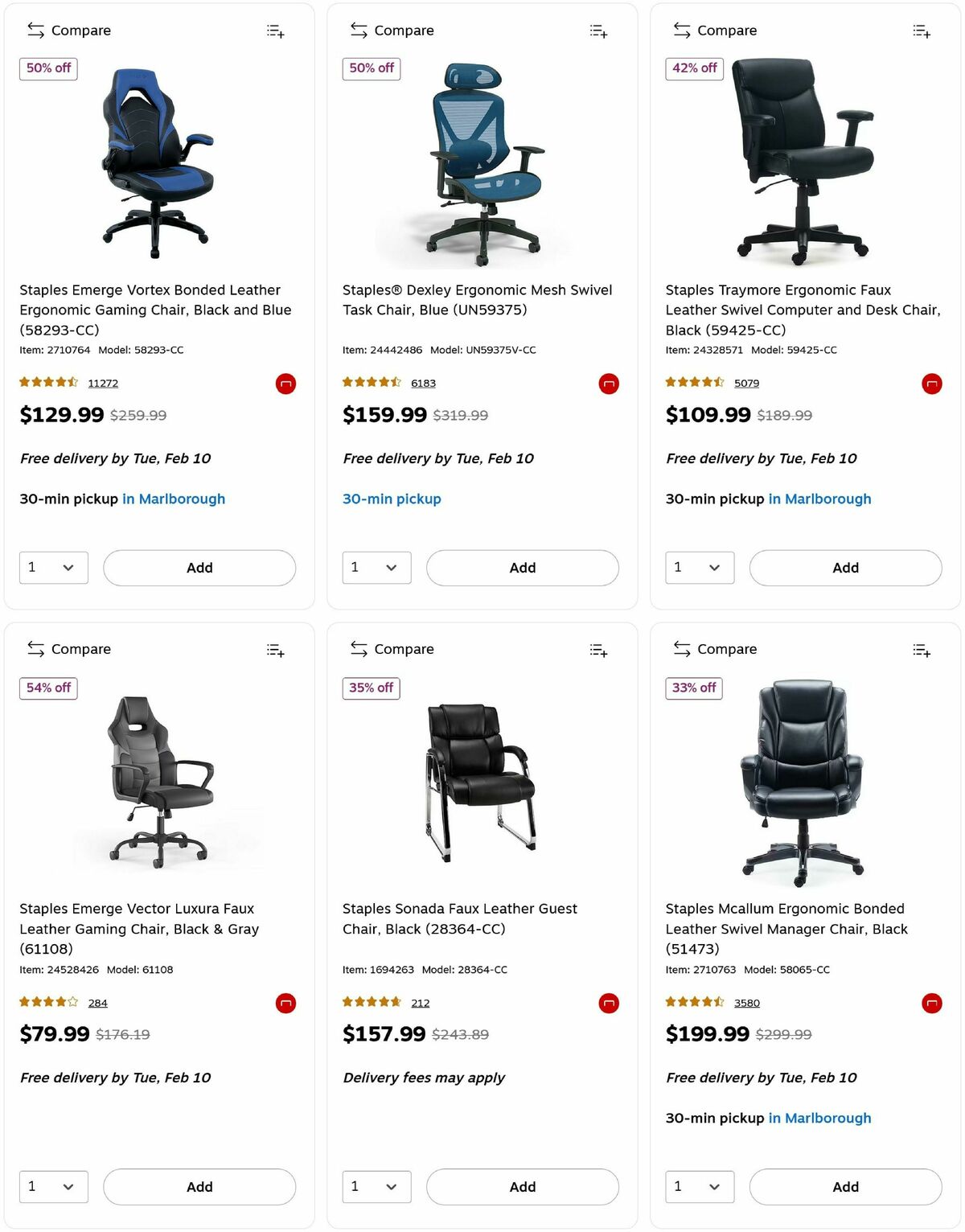Add Emerge Vortex Gaming Chair to cart
This screenshot has height=1232, width=965.
point(199,568)
